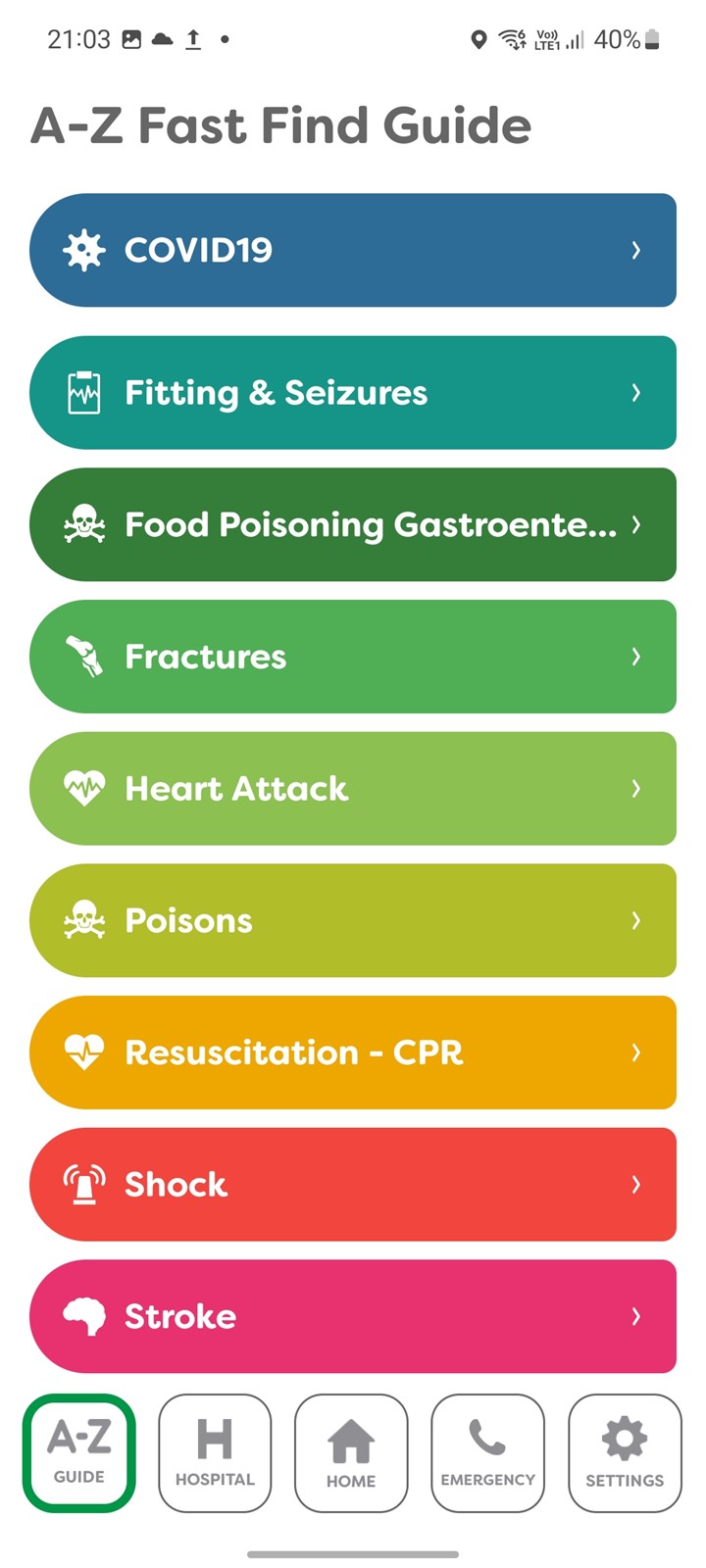
Task: Go to the Home tab
Action: [351, 1453]
